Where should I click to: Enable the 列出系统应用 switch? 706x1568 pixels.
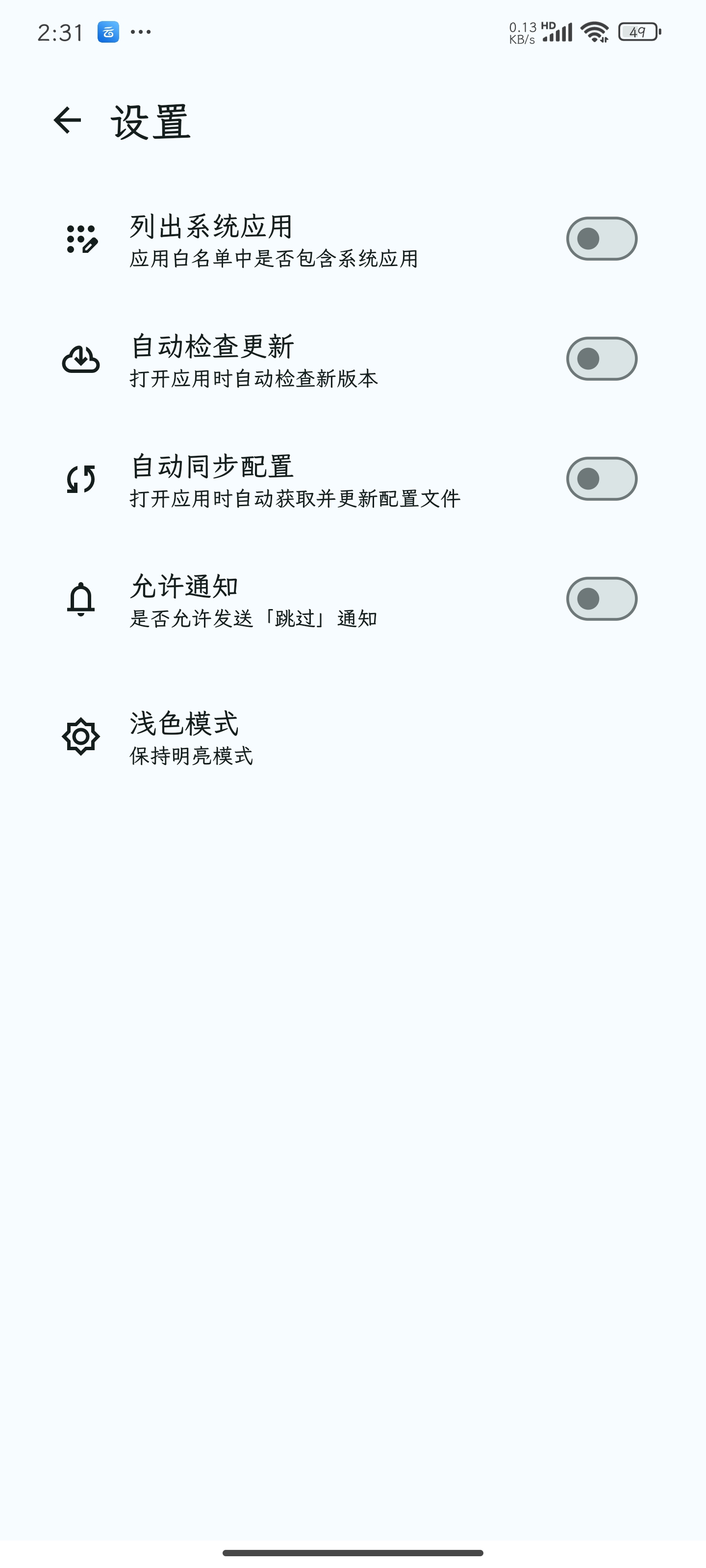coord(601,239)
